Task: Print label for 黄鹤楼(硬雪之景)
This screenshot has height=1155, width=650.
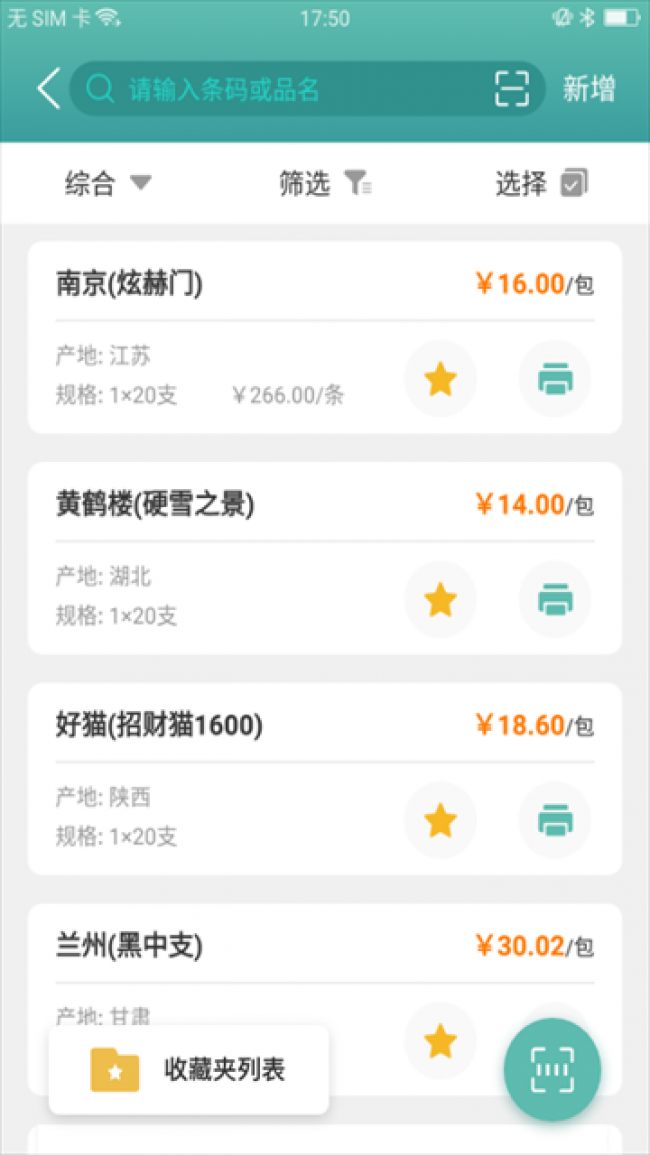Action: [x=555, y=600]
